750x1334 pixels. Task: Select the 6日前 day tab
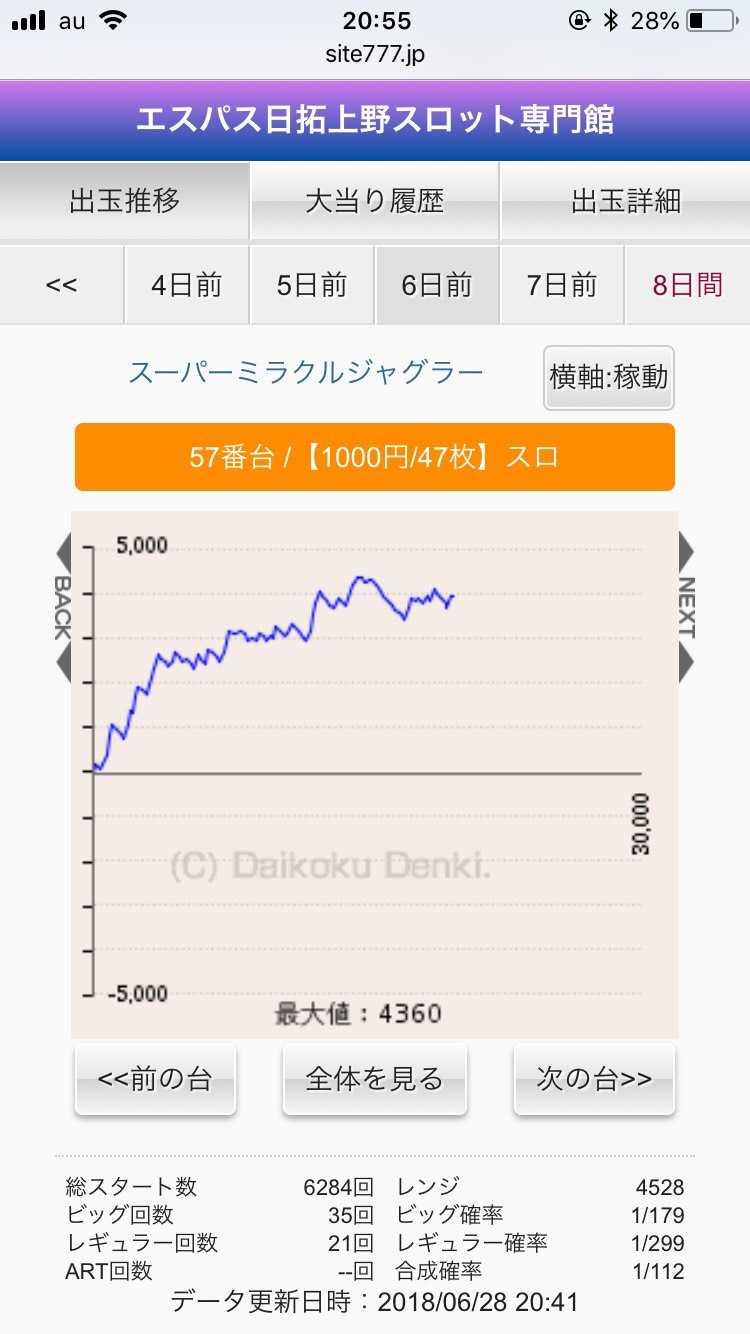pyautogui.click(x=436, y=285)
